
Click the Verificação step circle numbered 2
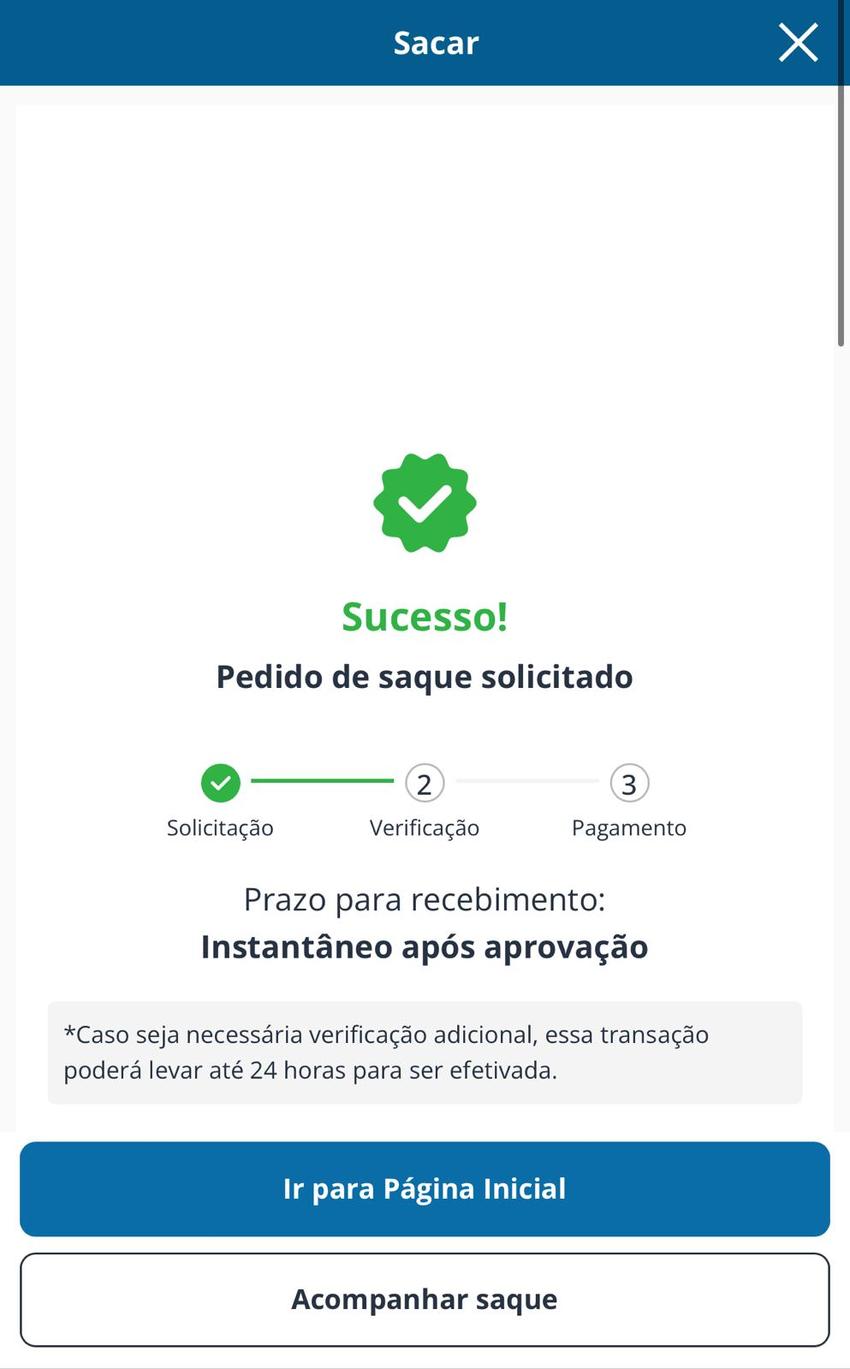(x=424, y=783)
